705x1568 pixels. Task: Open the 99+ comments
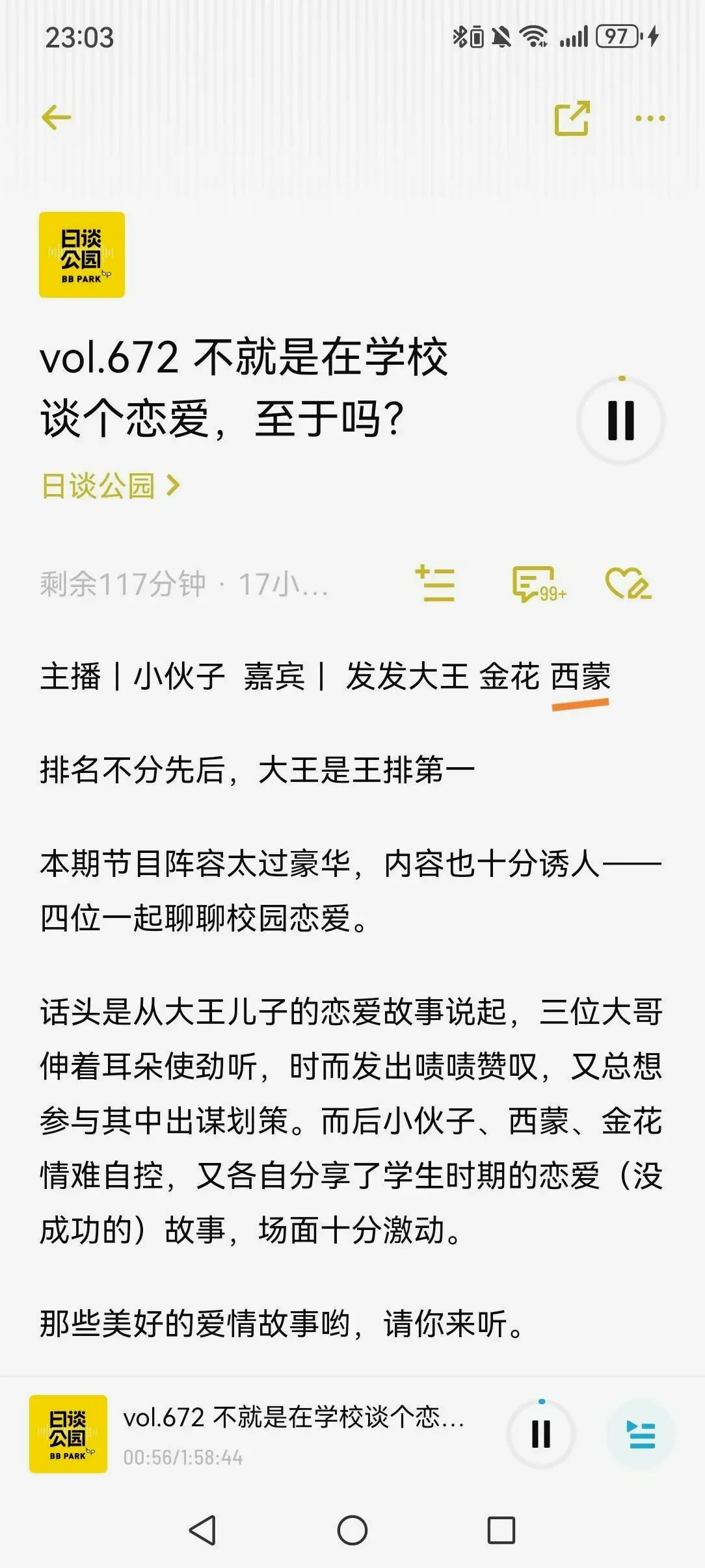[538, 584]
